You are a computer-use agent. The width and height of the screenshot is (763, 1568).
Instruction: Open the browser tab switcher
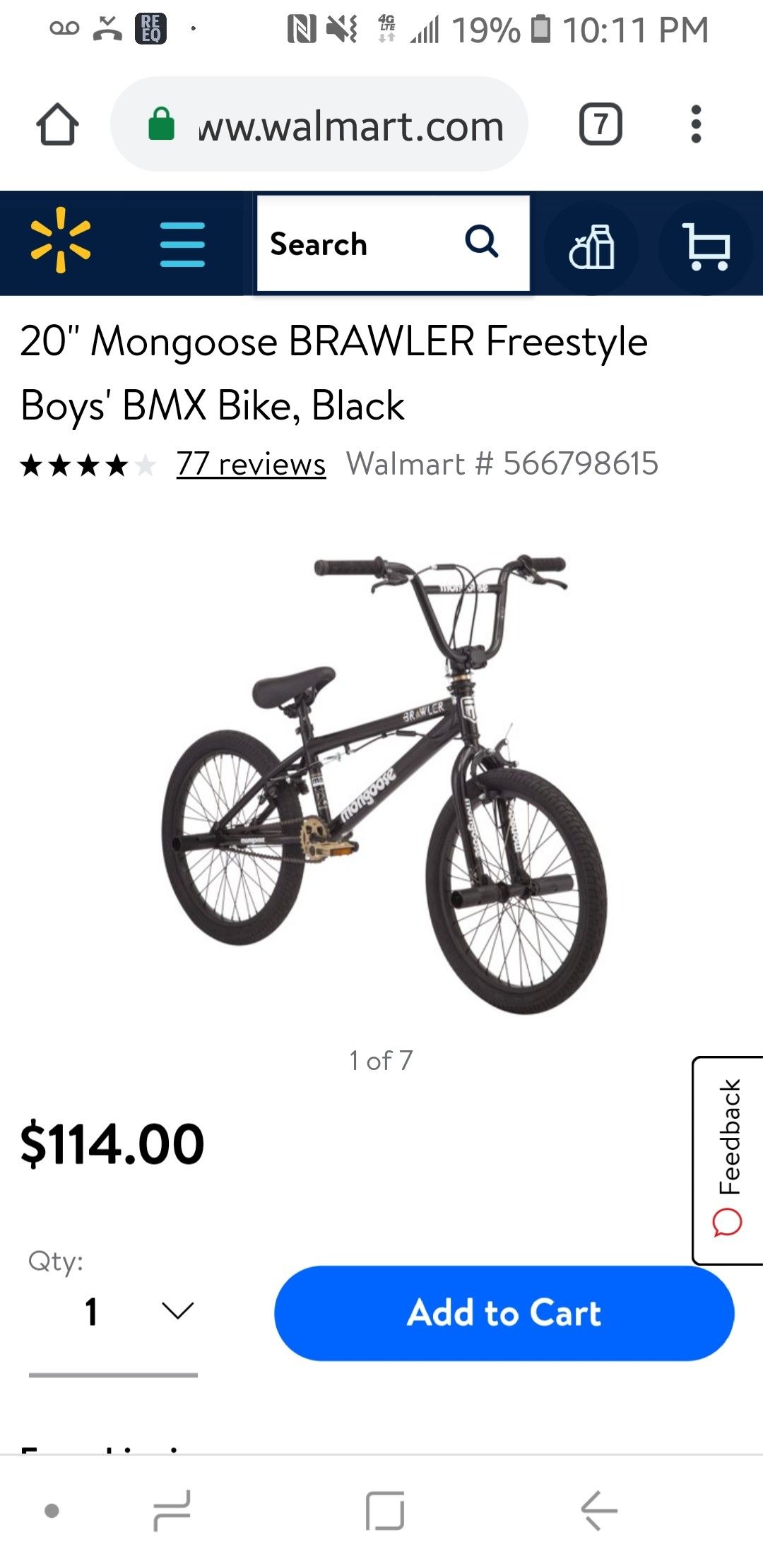pos(600,125)
